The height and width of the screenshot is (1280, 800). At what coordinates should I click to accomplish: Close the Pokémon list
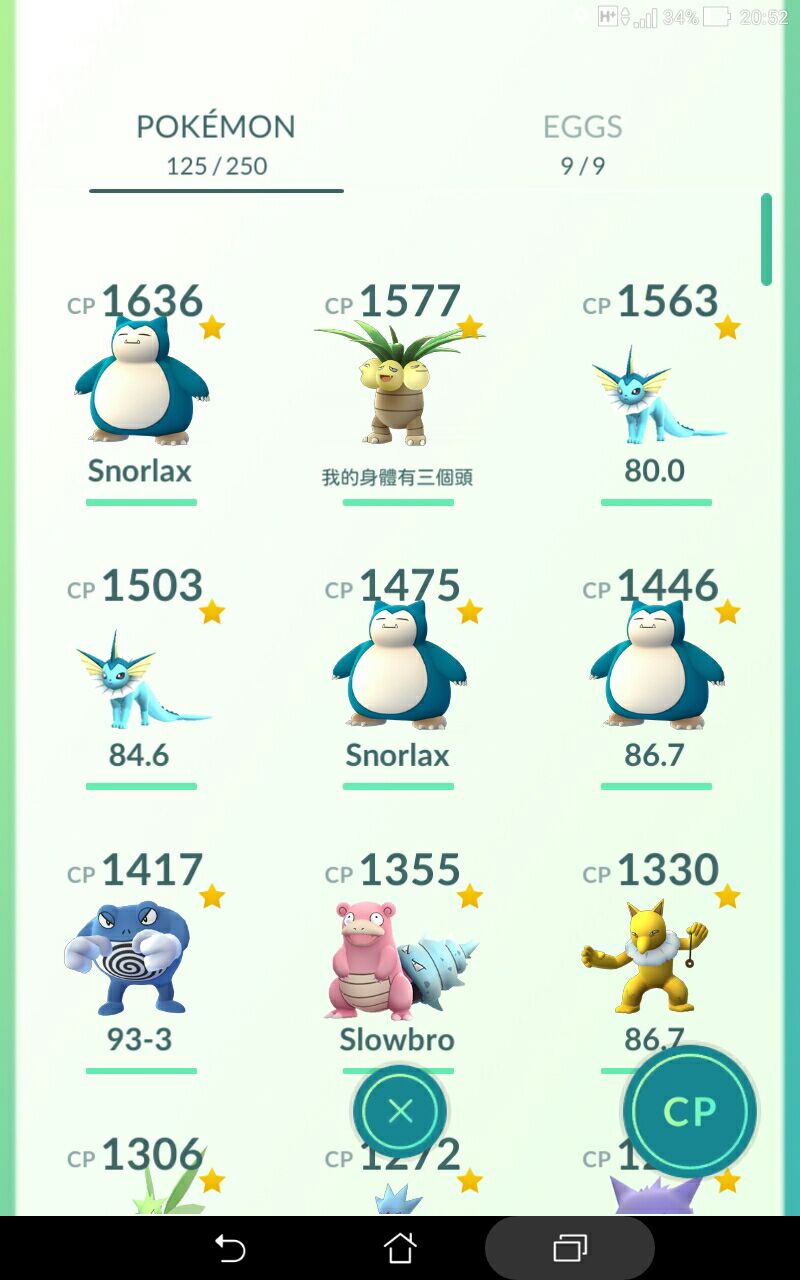[x=400, y=1111]
